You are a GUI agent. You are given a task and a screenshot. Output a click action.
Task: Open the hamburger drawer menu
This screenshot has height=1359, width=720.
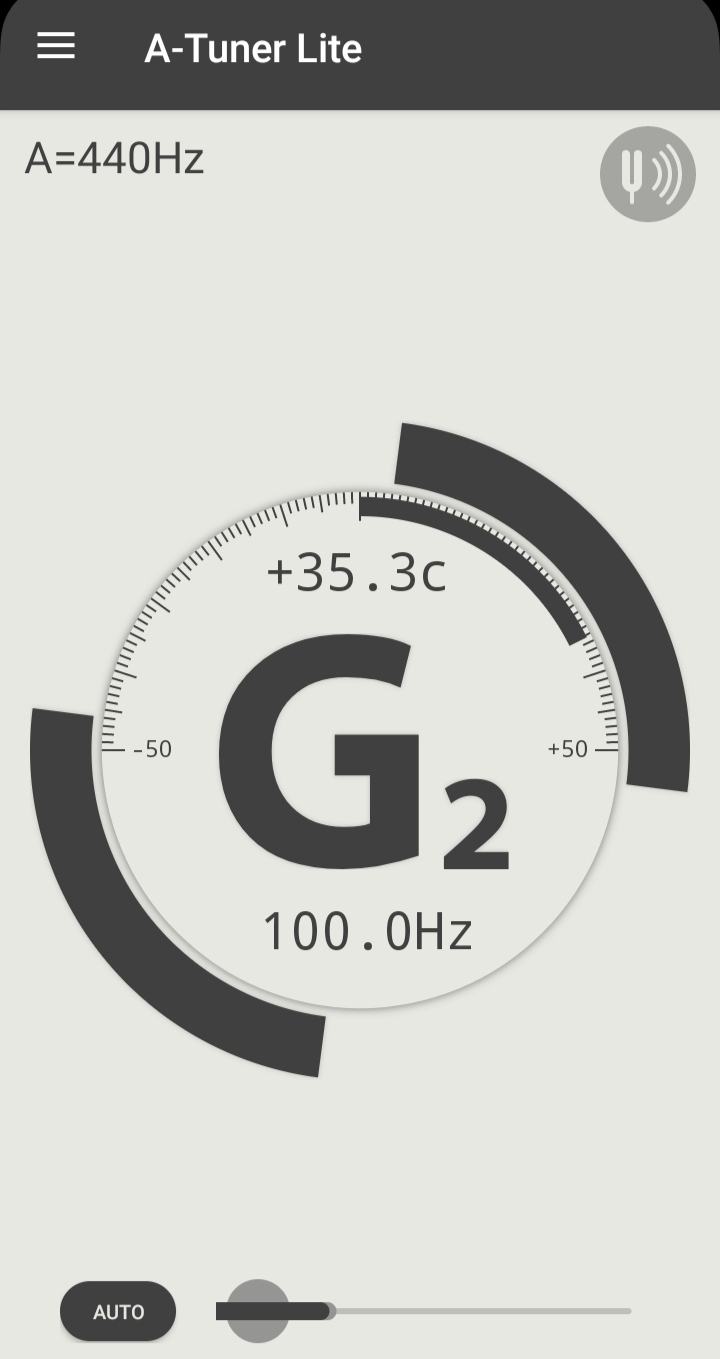tap(56, 46)
